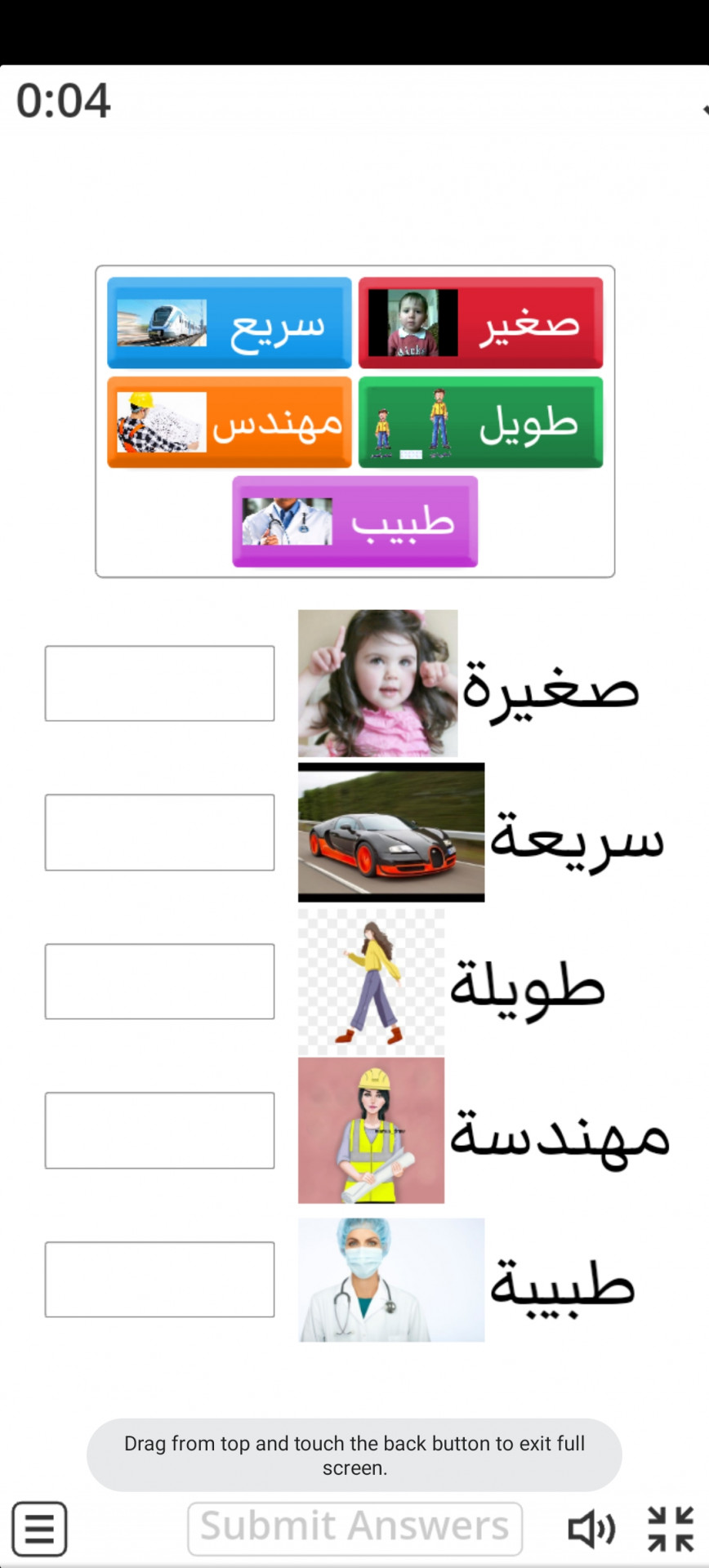This screenshot has height=1568, width=709.
Task: Toggle the sound speaker icon
Action: click(591, 1528)
